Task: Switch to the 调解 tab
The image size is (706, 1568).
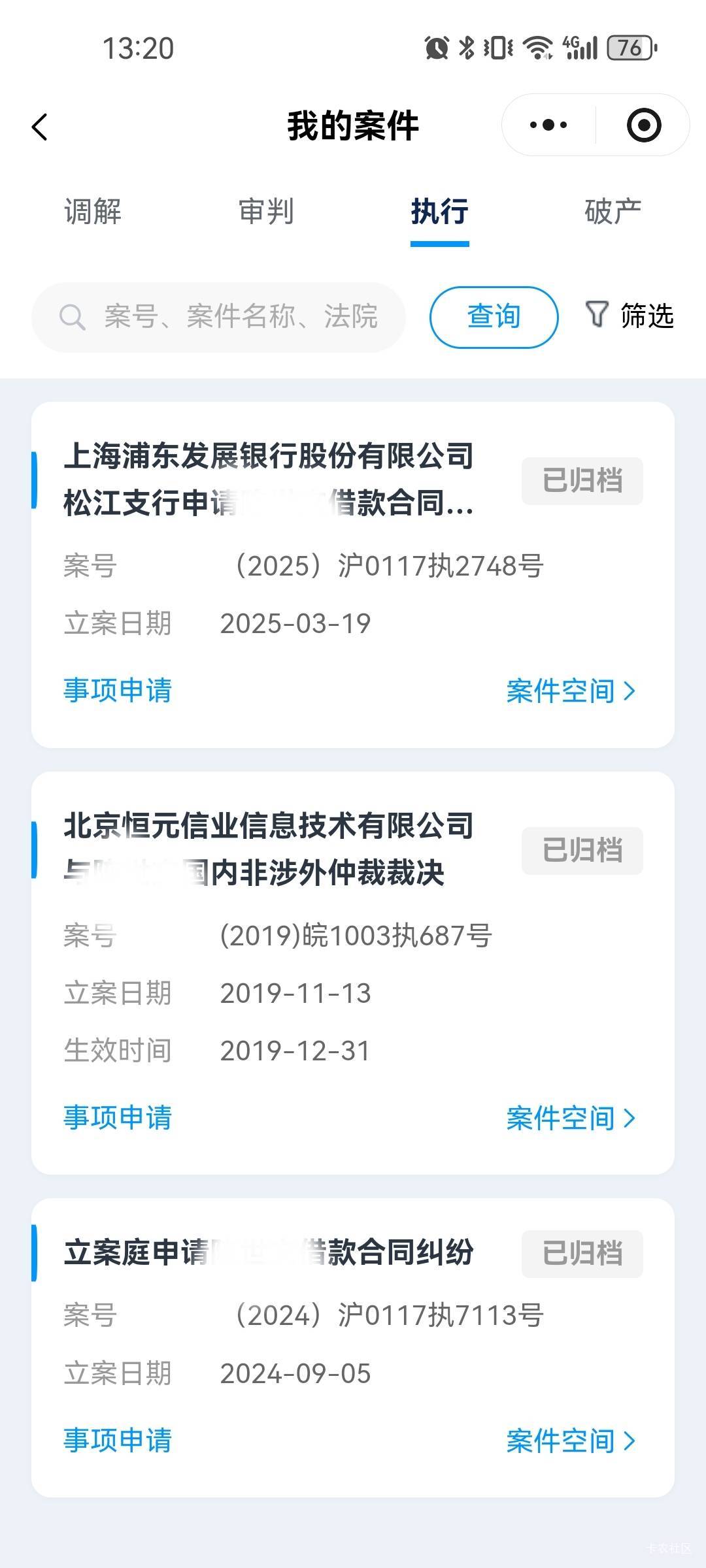Action: (93, 212)
